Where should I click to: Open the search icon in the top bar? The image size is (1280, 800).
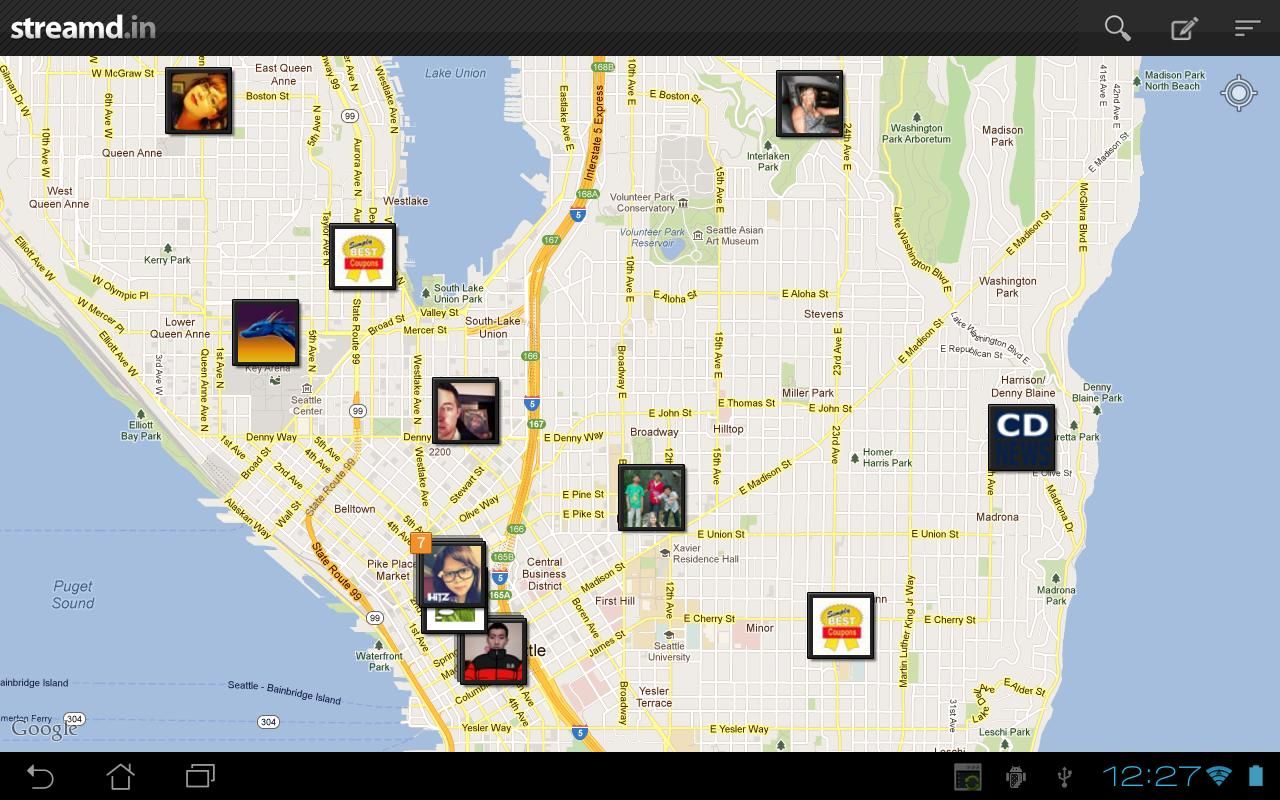tap(1117, 28)
